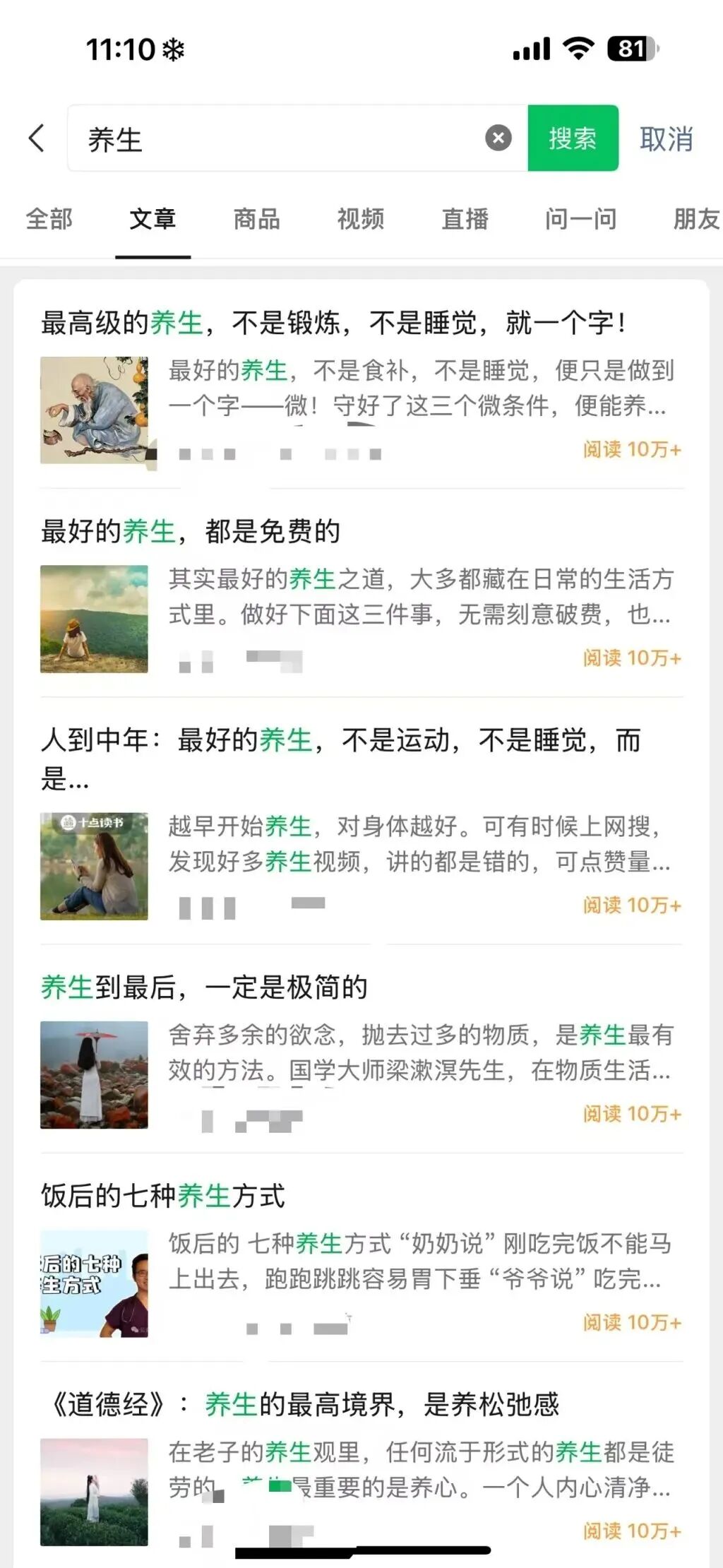723x1568 pixels.
Task: Open the 朋友 tab
Action: [x=696, y=219]
